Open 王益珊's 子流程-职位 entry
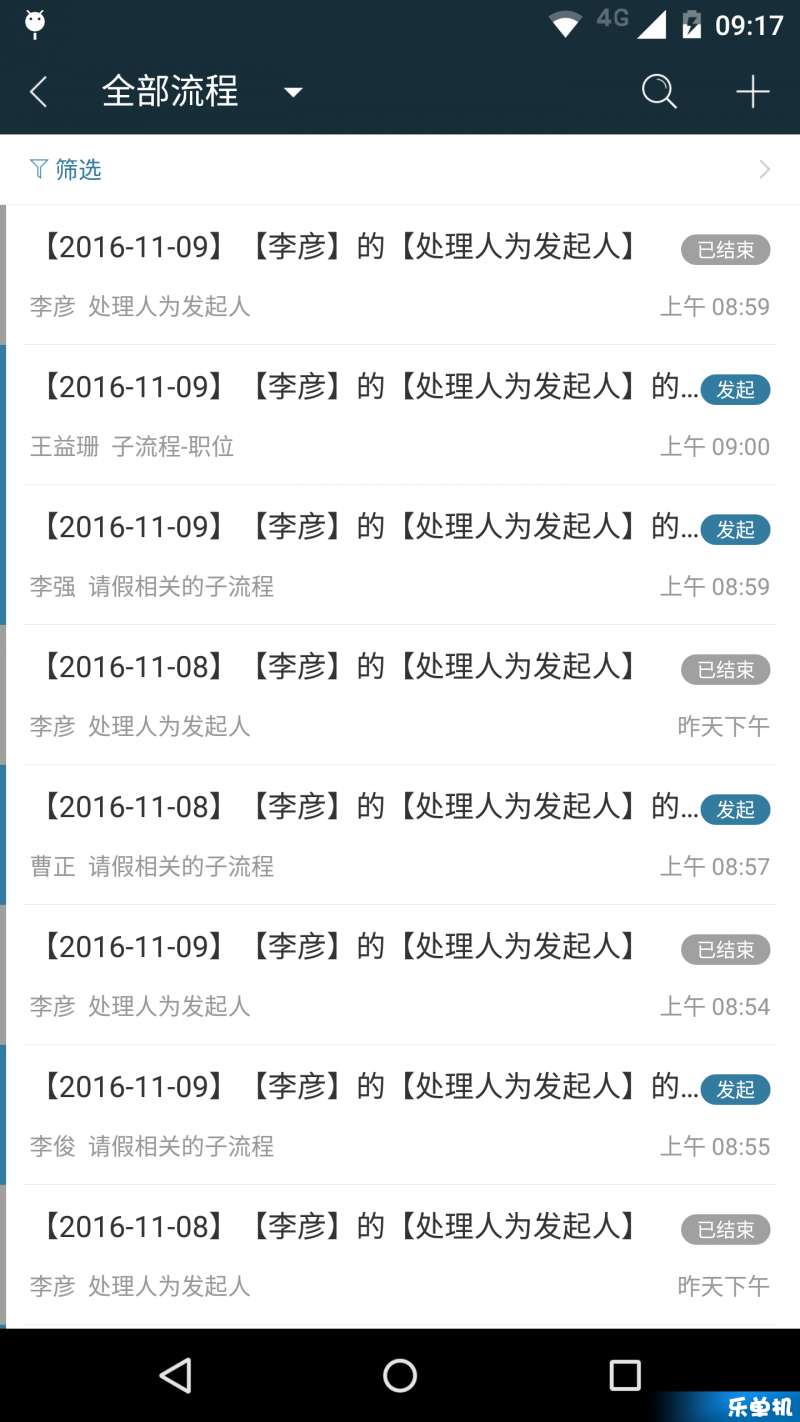 (x=400, y=415)
